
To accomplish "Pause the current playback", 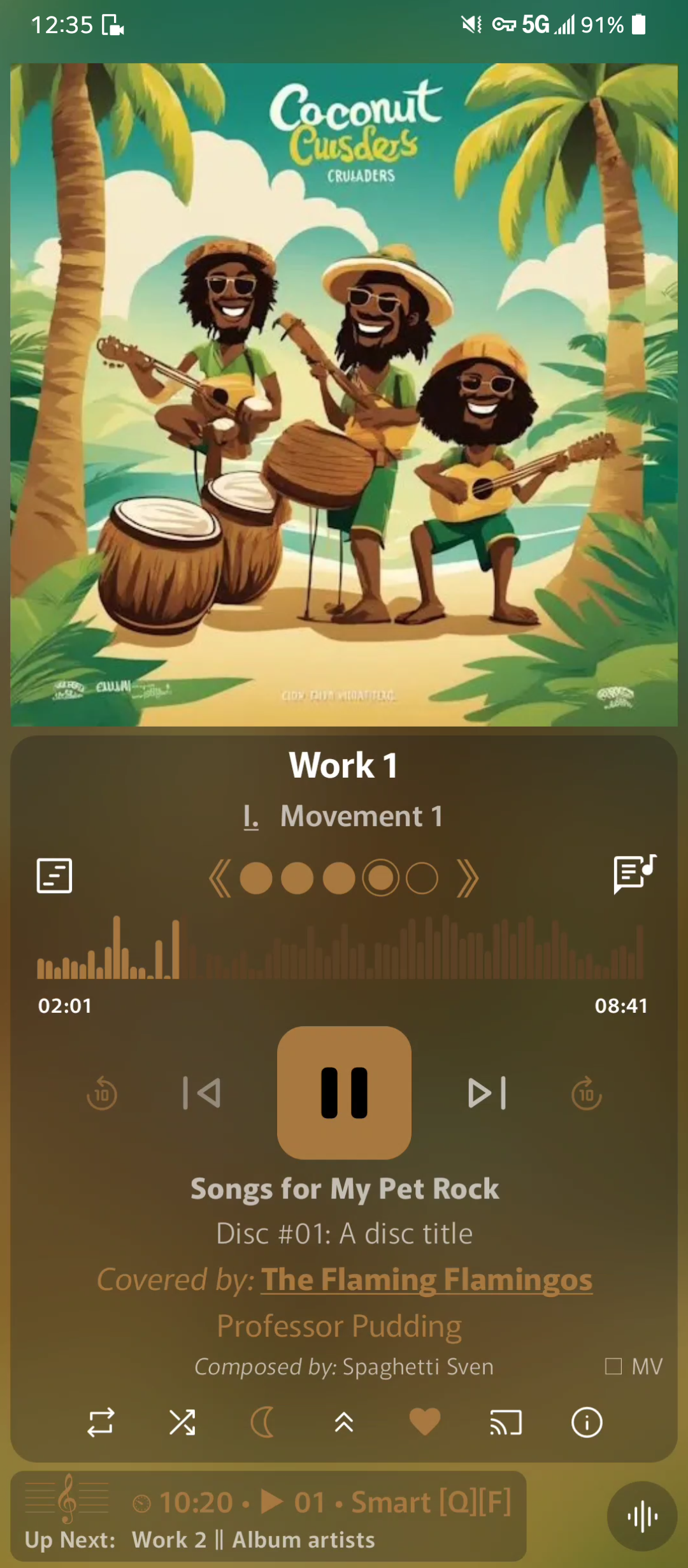I will coord(344,1093).
